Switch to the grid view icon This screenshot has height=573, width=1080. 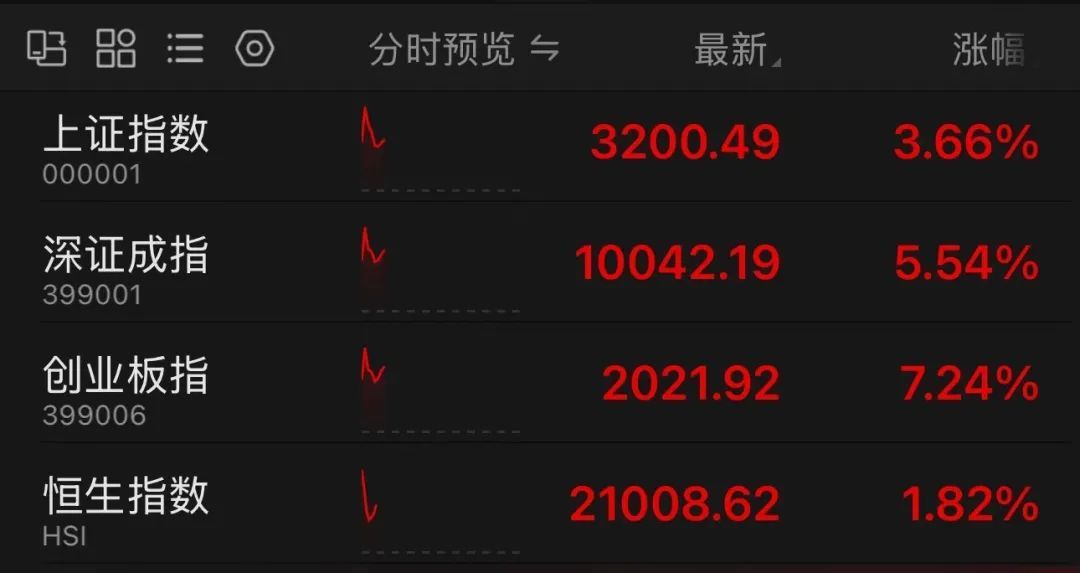click(x=116, y=48)
